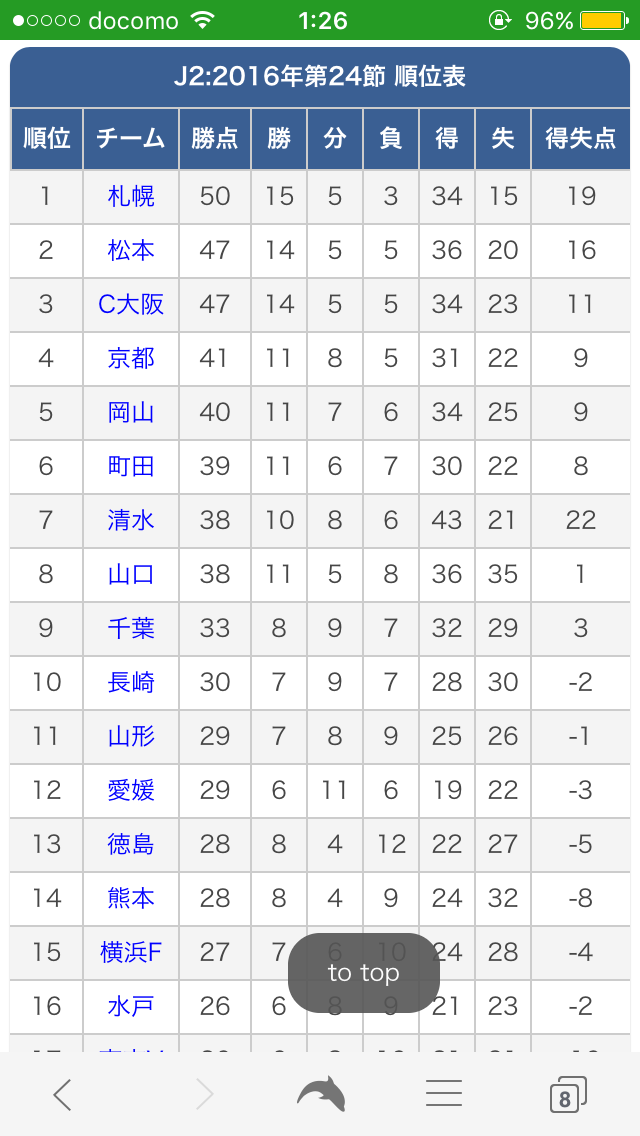
Task: Open the 水戸 team link
Action: [x=131, y=1006]
